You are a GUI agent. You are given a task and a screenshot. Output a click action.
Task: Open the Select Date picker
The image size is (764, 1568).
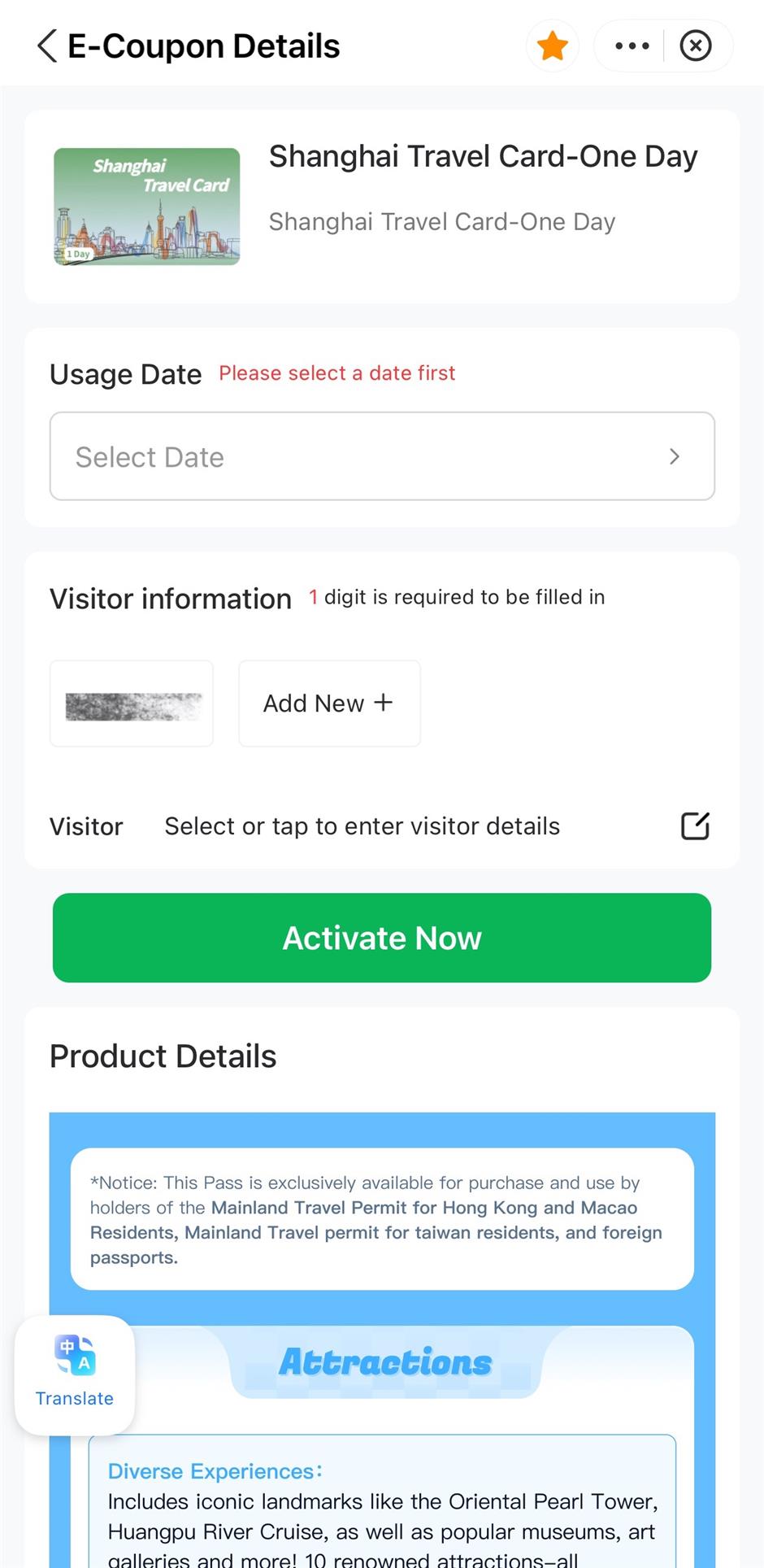(382, 456)
